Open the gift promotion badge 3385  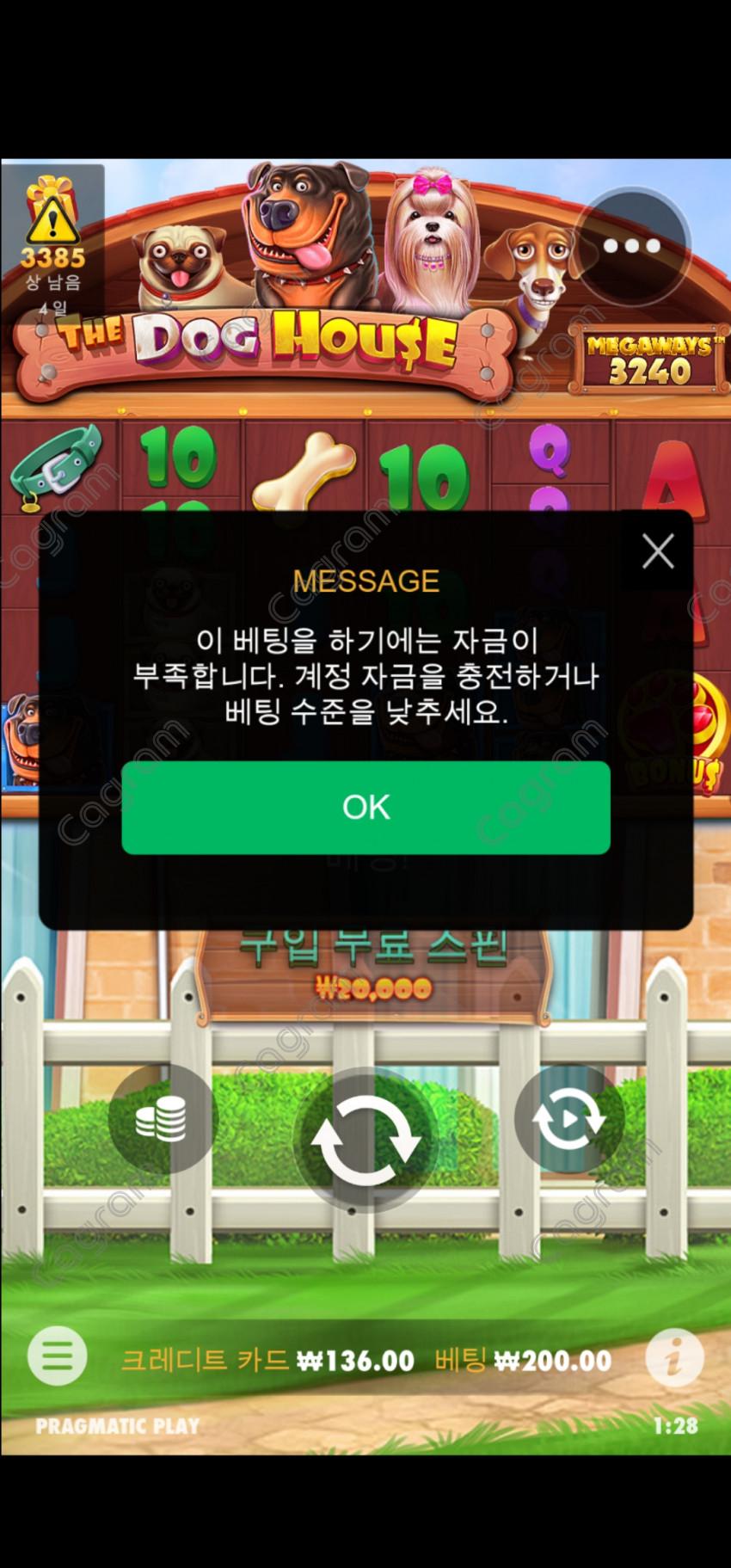pos(52,232)
